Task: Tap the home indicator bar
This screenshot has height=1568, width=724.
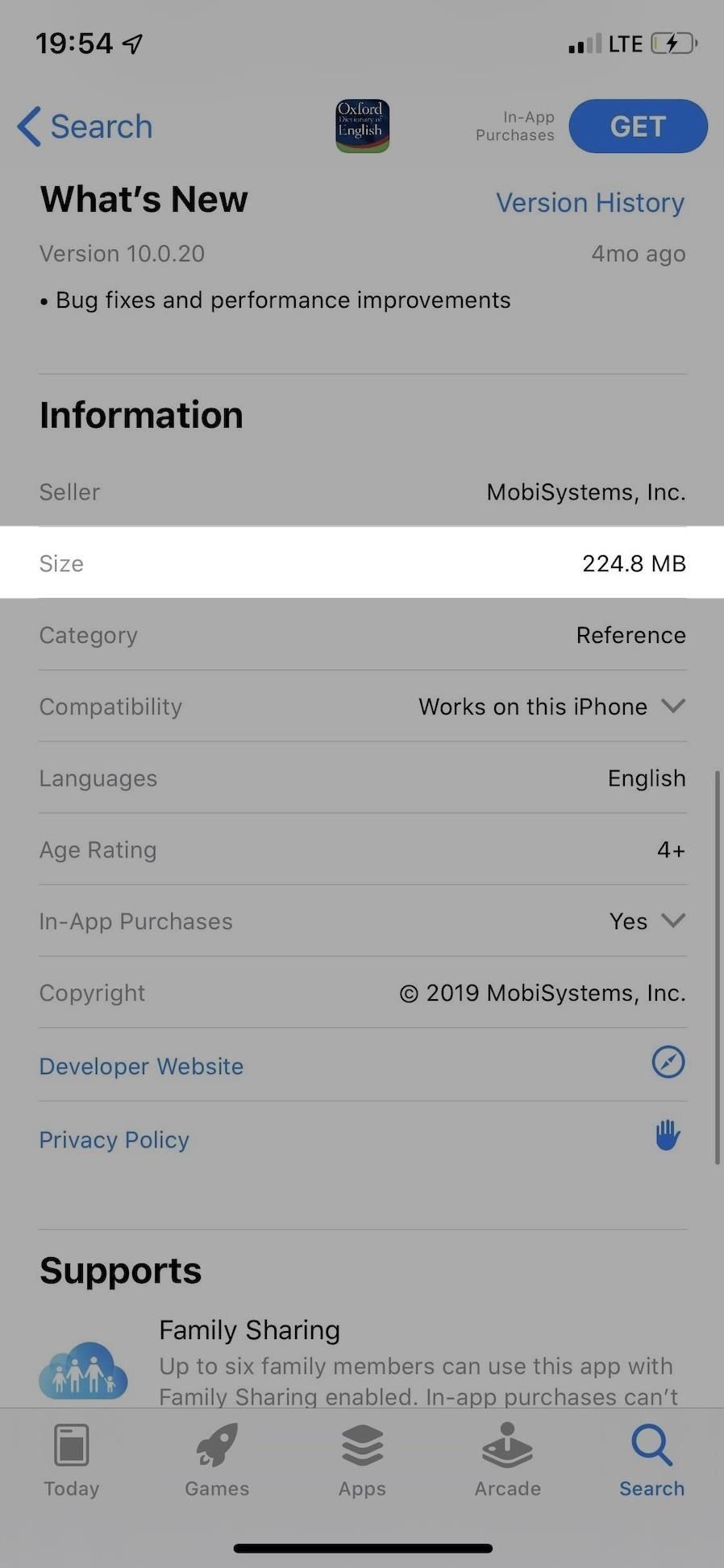Action: click(x=361, y=1546)
